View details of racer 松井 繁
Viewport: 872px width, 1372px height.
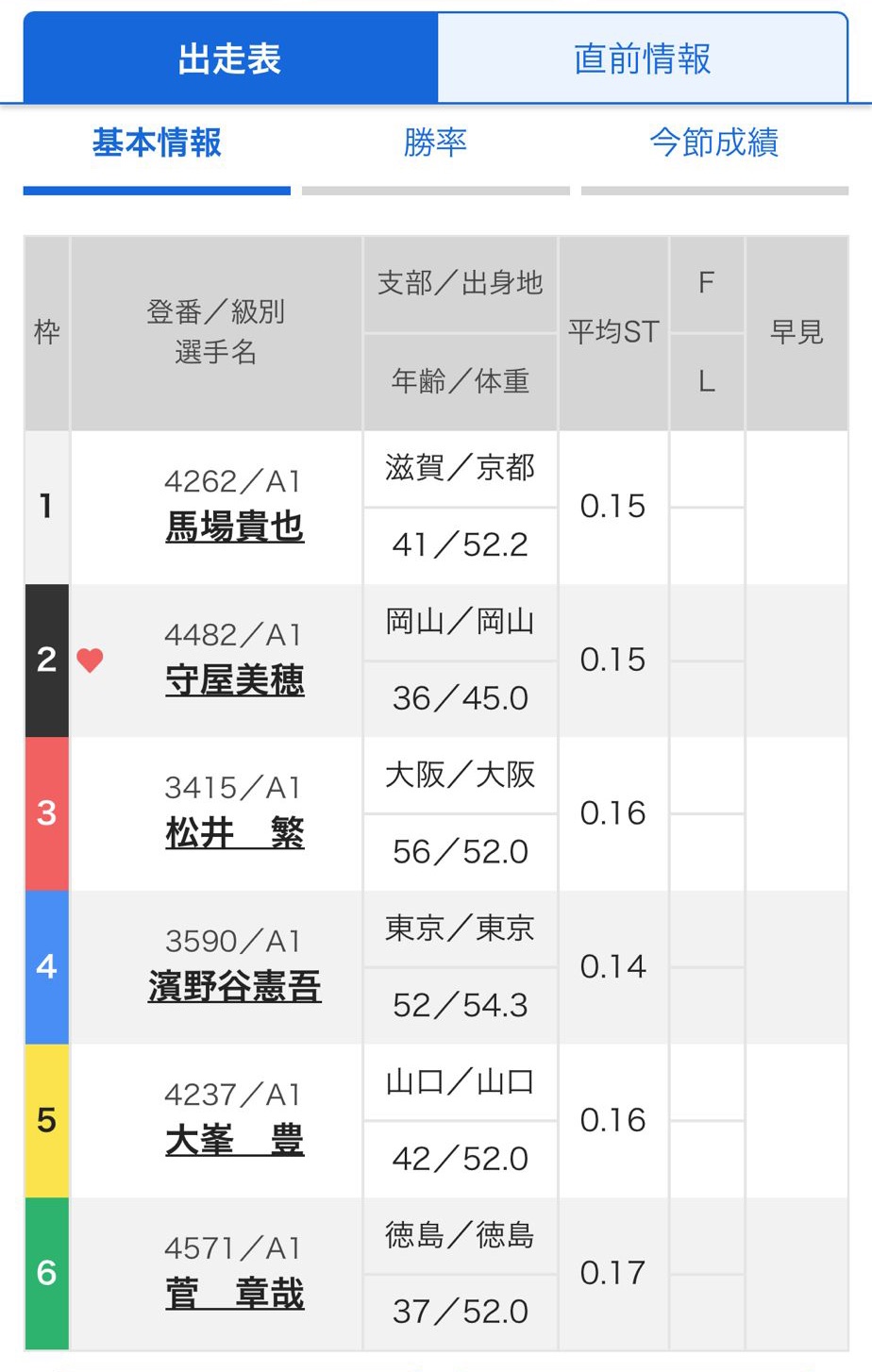tap(235, 833)
